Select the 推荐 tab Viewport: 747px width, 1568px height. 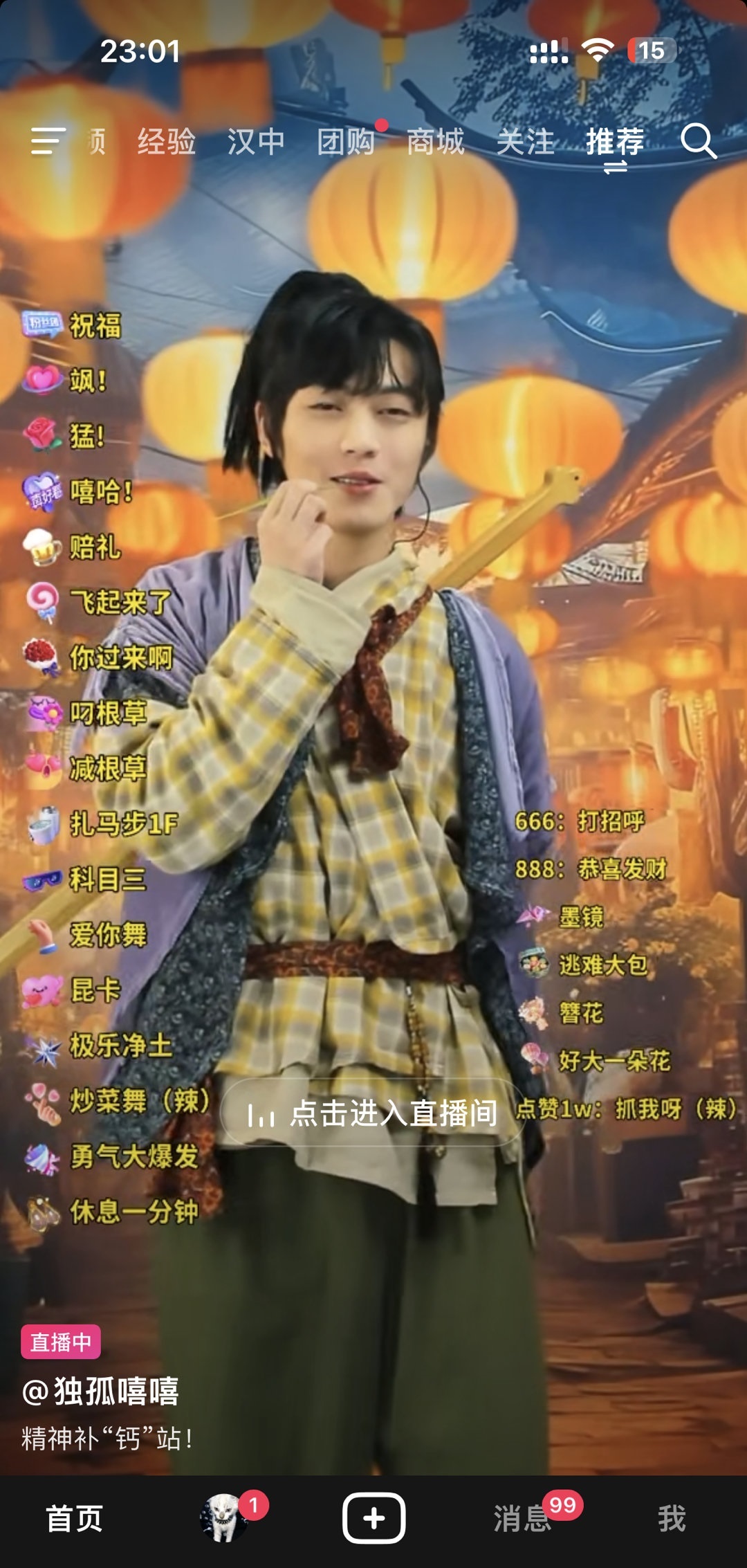[x=615, y=141]
